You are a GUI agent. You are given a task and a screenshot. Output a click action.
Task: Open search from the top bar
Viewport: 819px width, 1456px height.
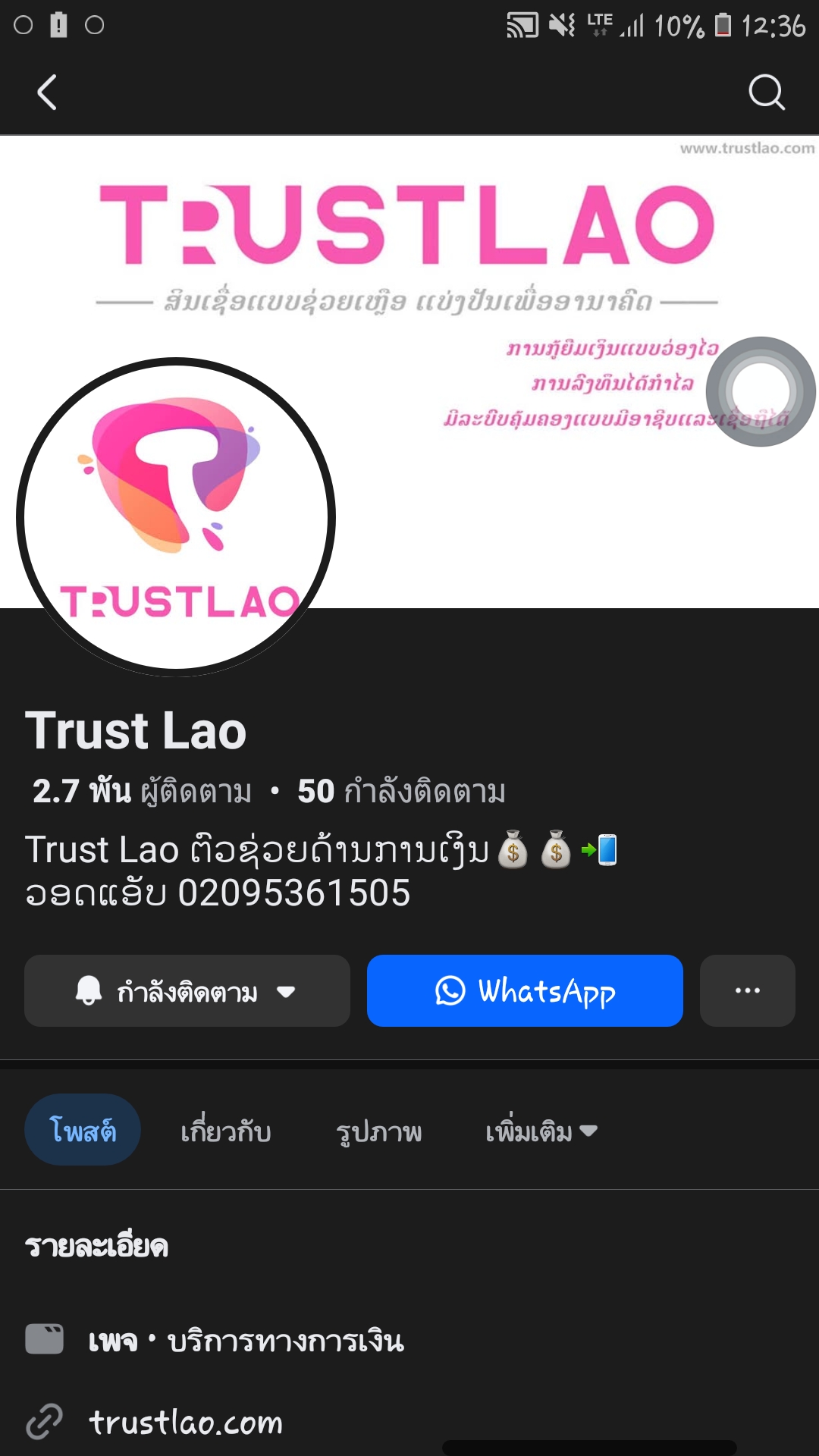(x=766, y=93)
